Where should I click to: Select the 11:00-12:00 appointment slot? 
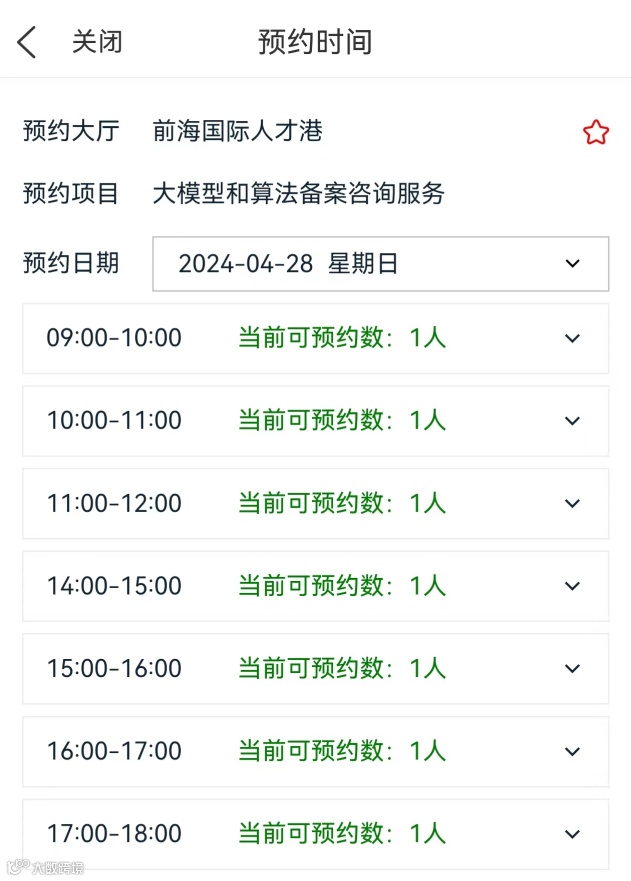tap(315, 503)
